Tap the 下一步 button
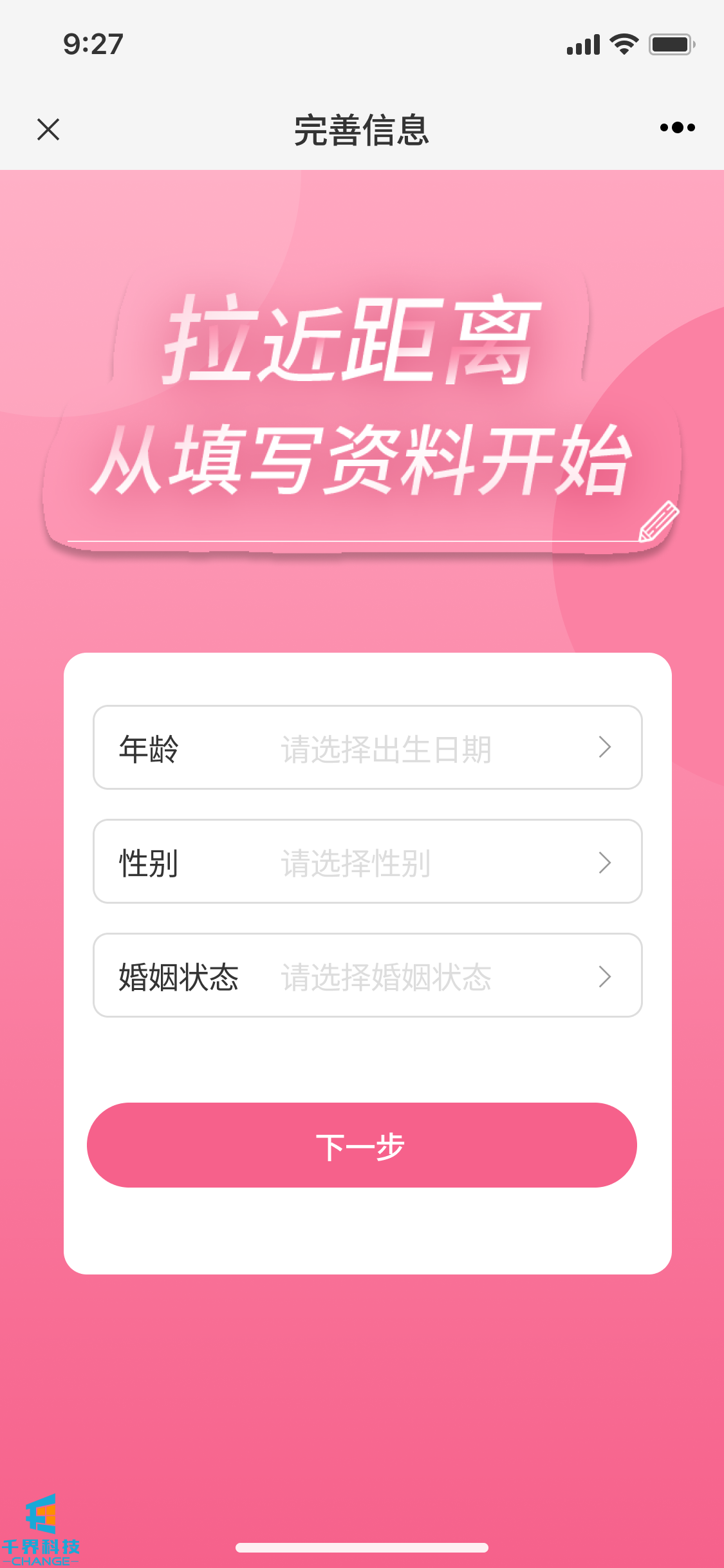This screenshot has height=1568, width=724. click(362, 1145)
